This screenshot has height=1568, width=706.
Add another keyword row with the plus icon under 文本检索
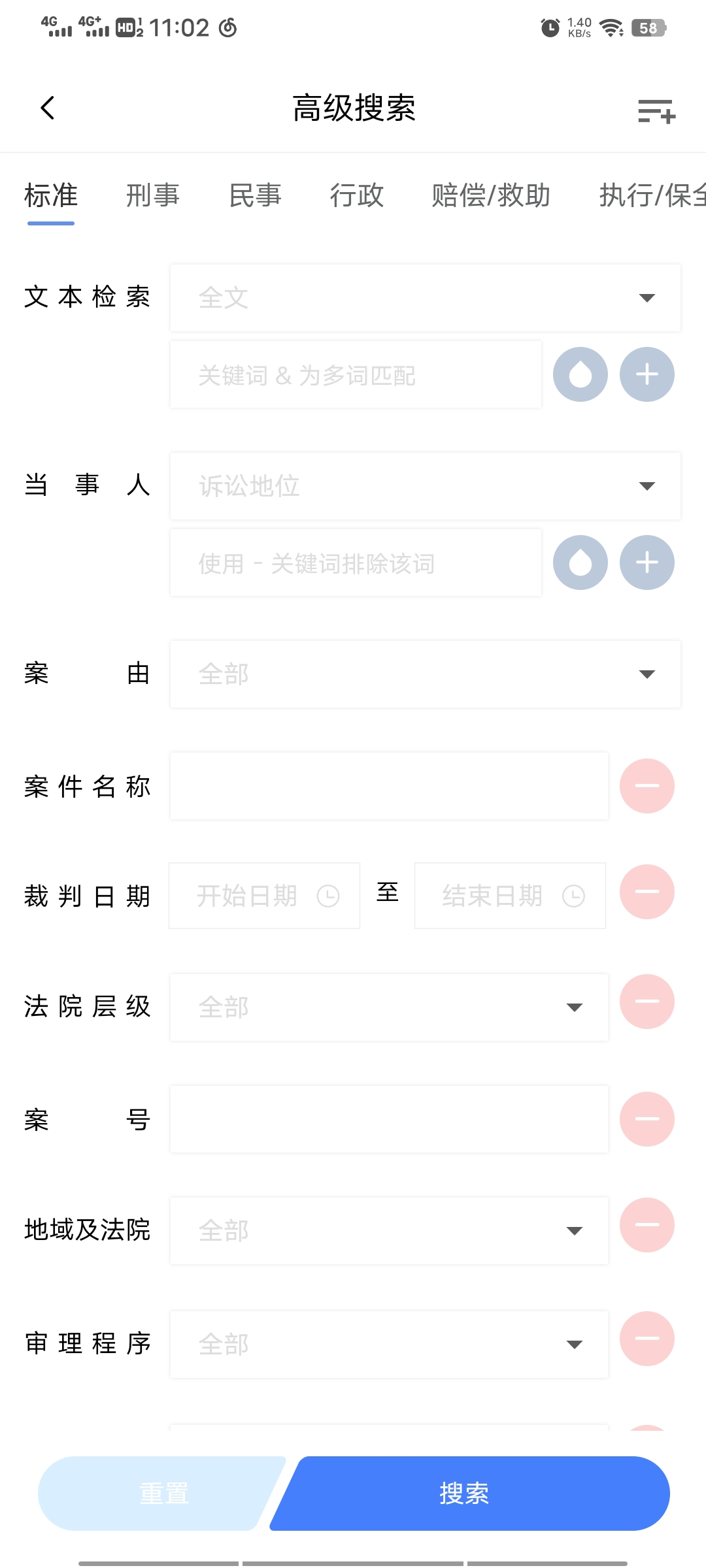pos(647,374)
